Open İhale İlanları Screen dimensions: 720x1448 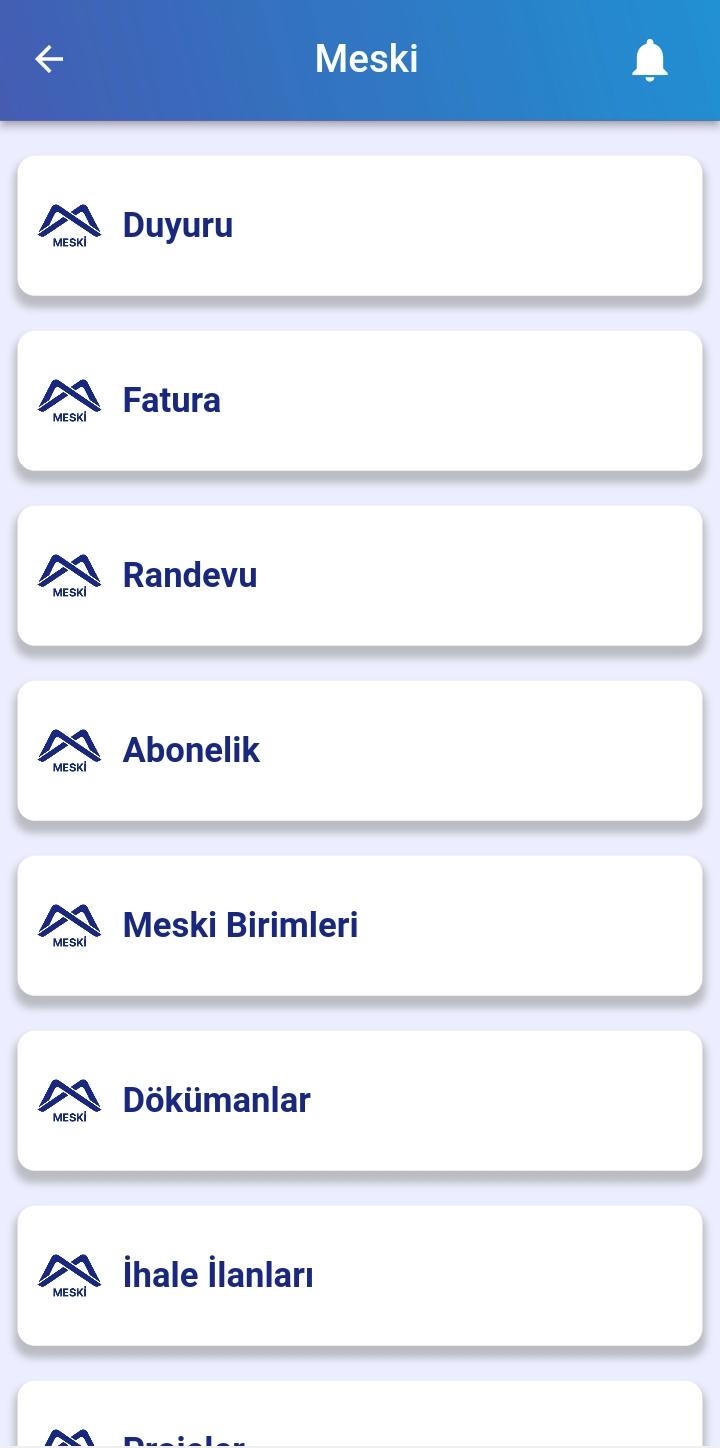(360, 1275)
